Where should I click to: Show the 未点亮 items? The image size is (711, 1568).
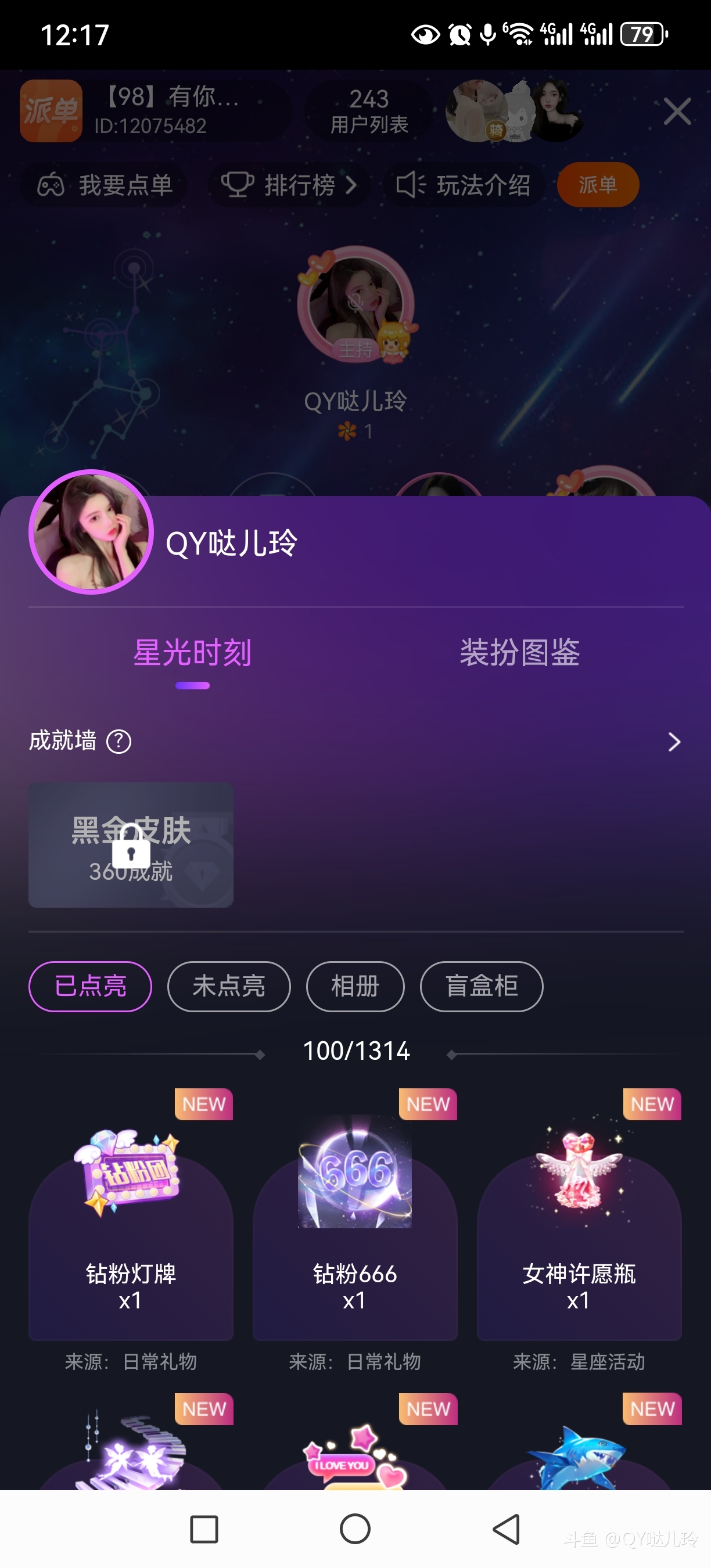tap(229, 986)
